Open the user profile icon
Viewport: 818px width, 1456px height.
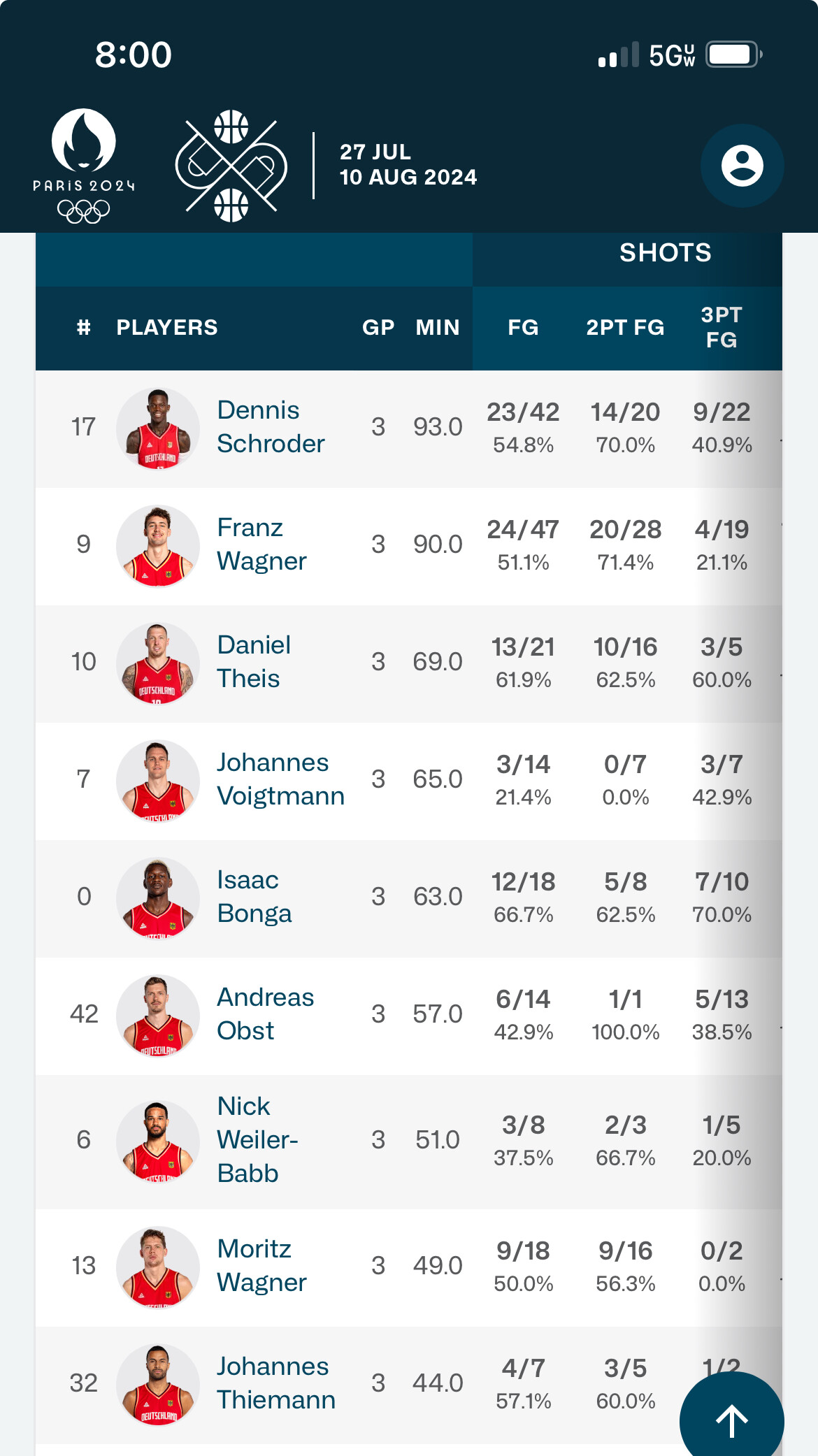(x=742, y=166)
